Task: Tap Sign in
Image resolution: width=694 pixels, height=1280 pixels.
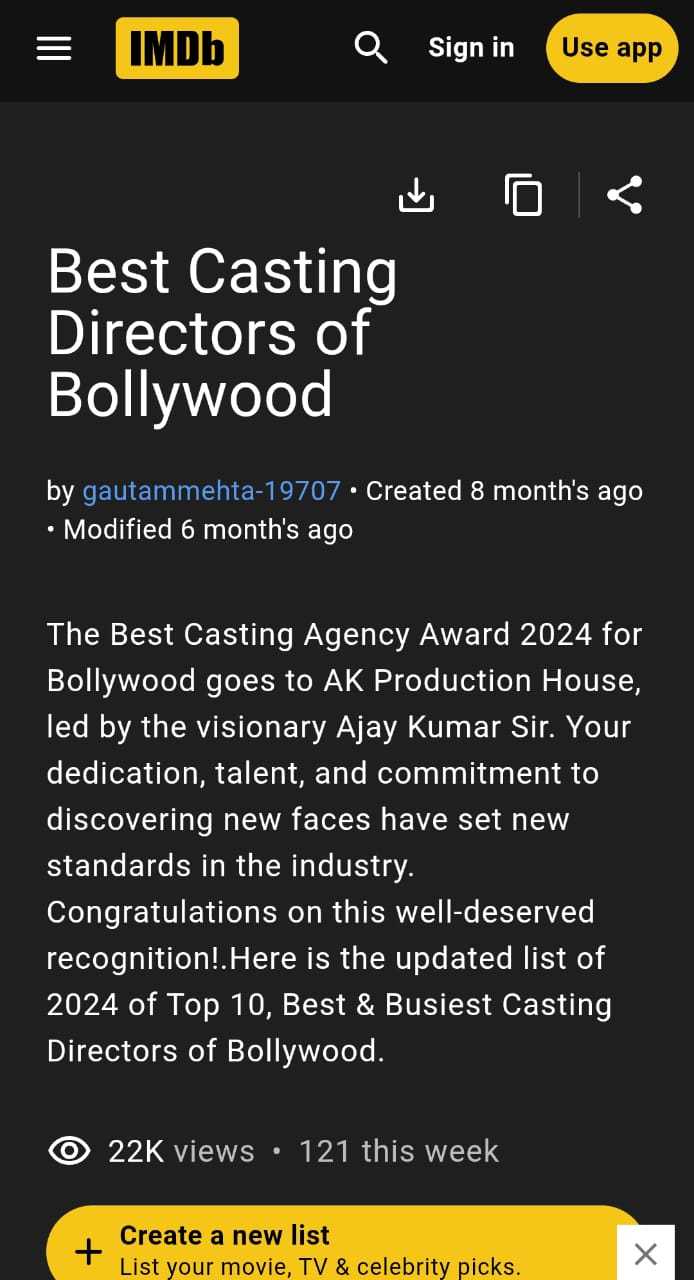Action: pyautogui.click(x=471, y=47)
